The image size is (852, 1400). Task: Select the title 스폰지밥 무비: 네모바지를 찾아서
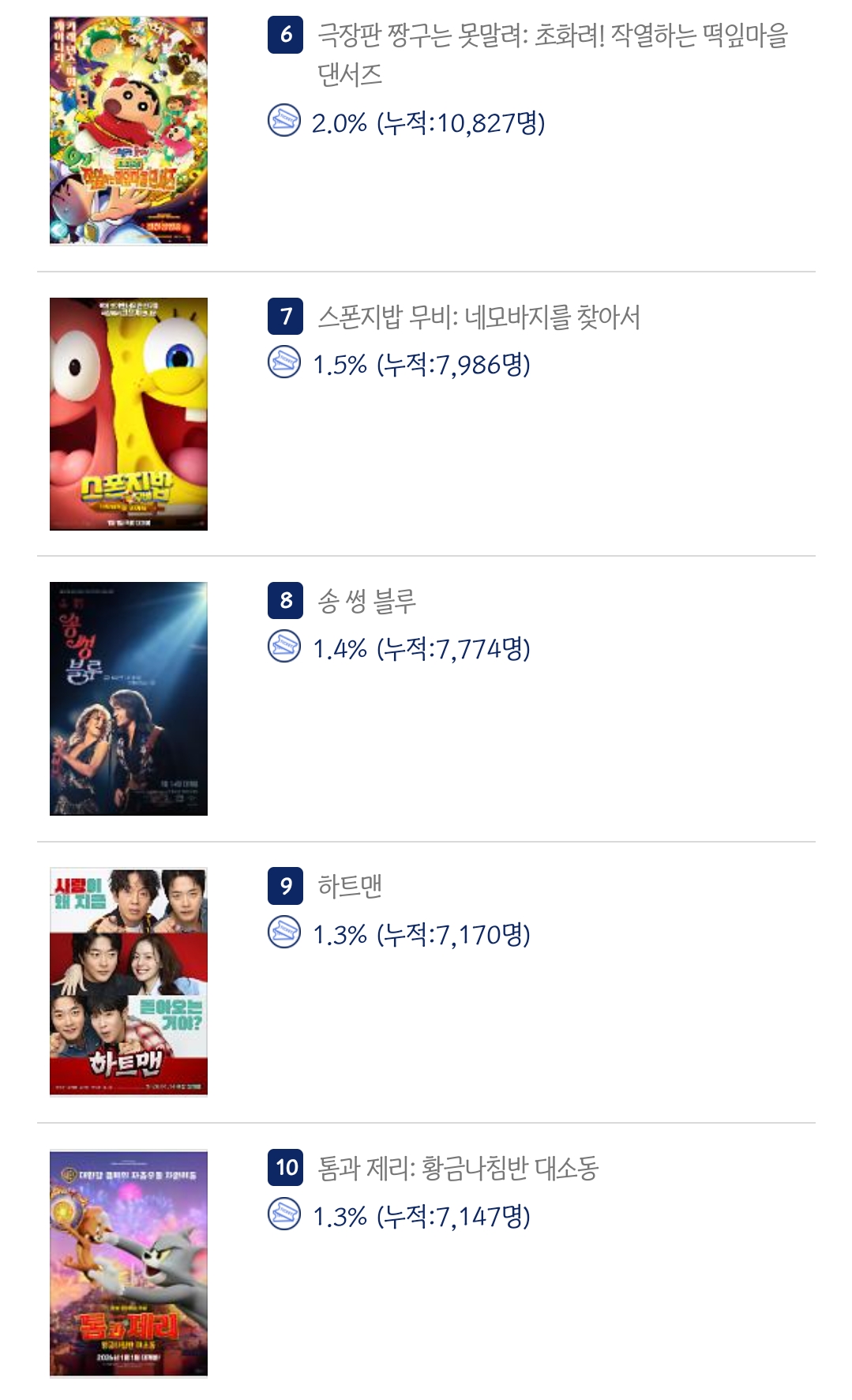pos(479,317)
